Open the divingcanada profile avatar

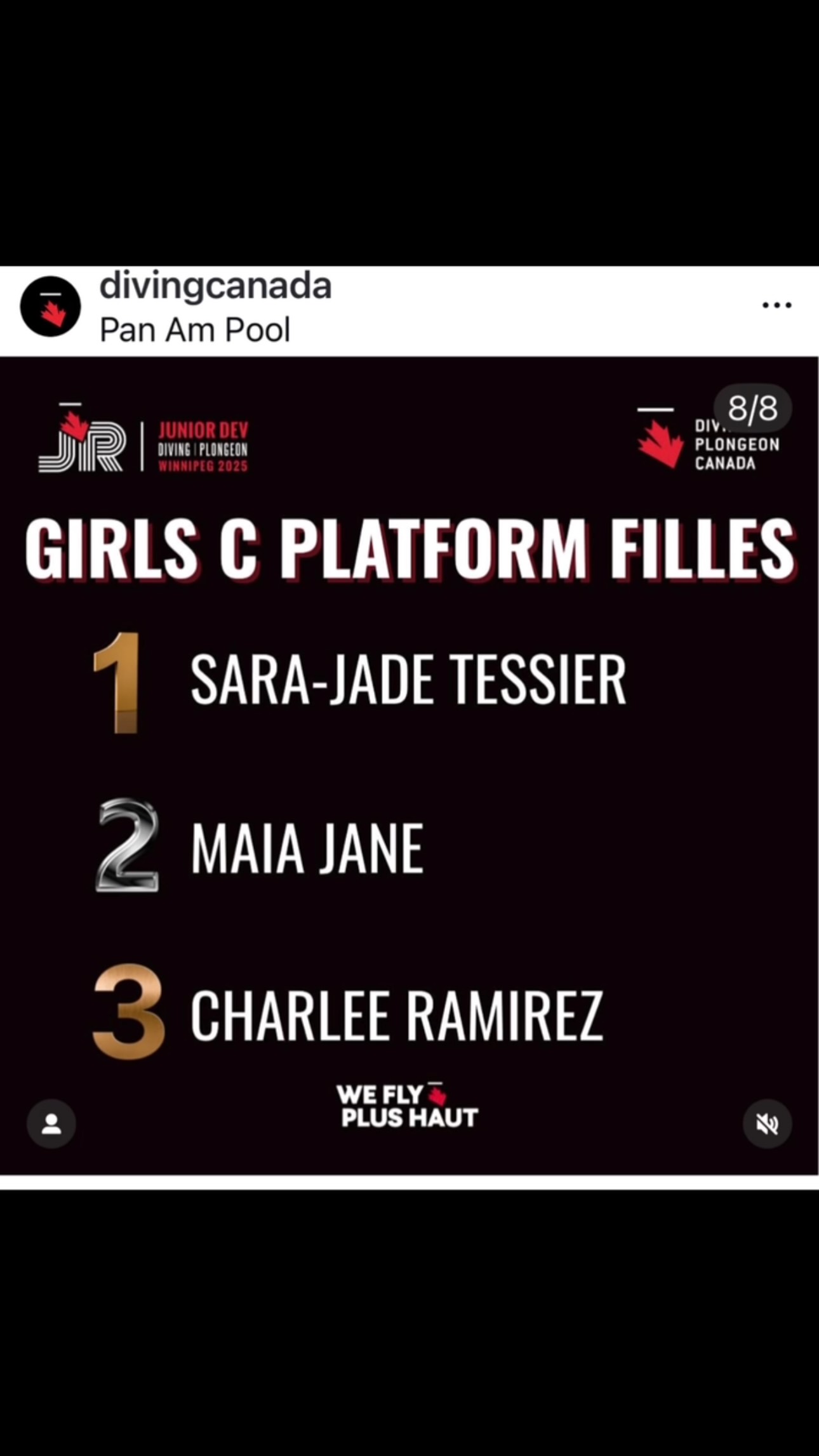coord(51,307)
